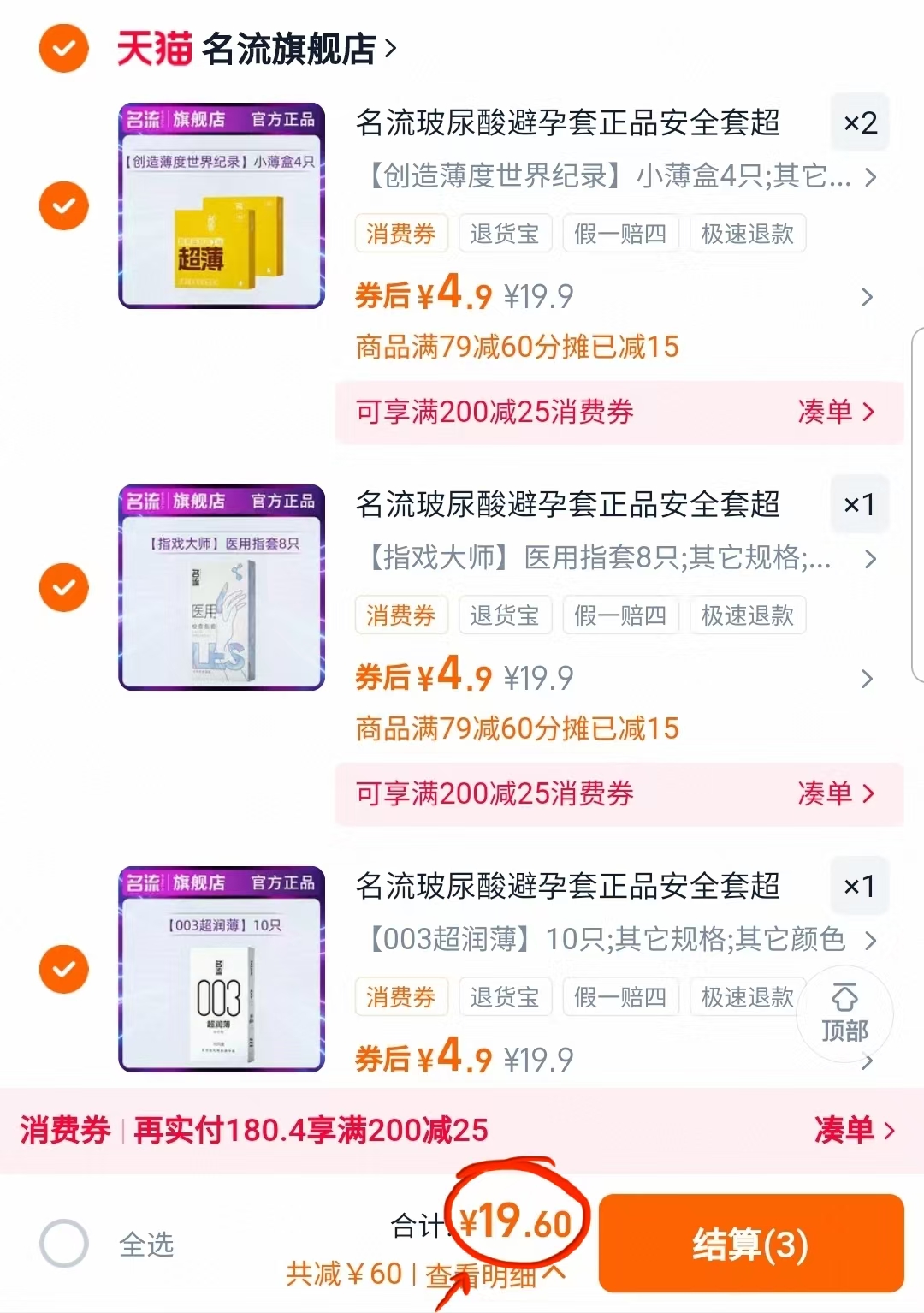Tap the Tmall 天猫 logo icon
Screen dimensions: 924x1313
click(x=155, y=47)
